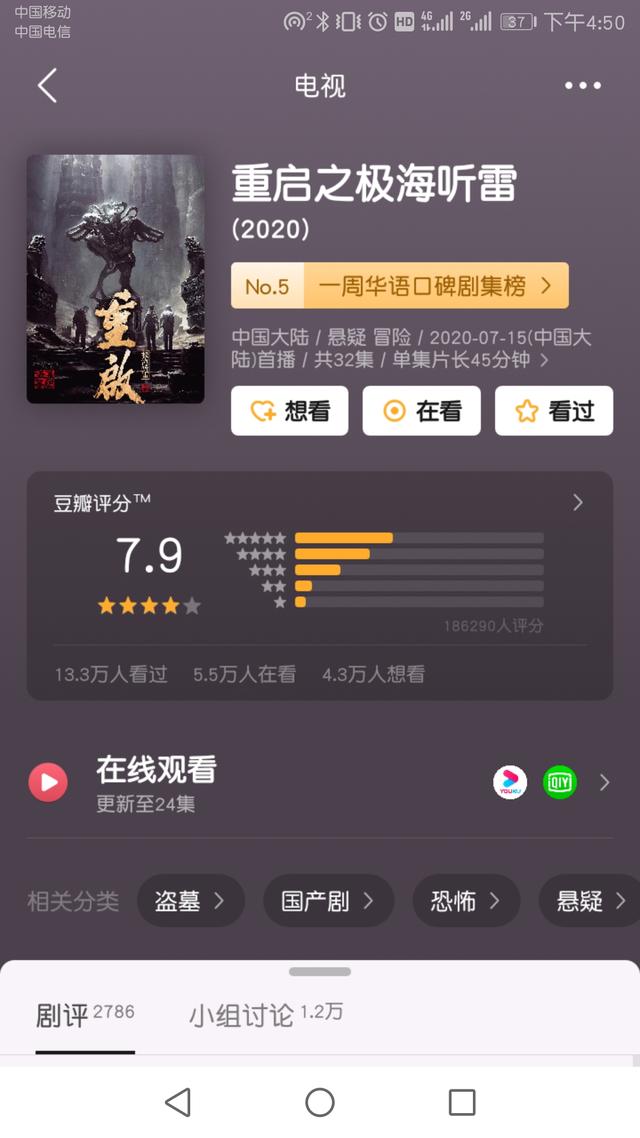Tap the system home button
640x1138 pixels.
(320, 1102)
